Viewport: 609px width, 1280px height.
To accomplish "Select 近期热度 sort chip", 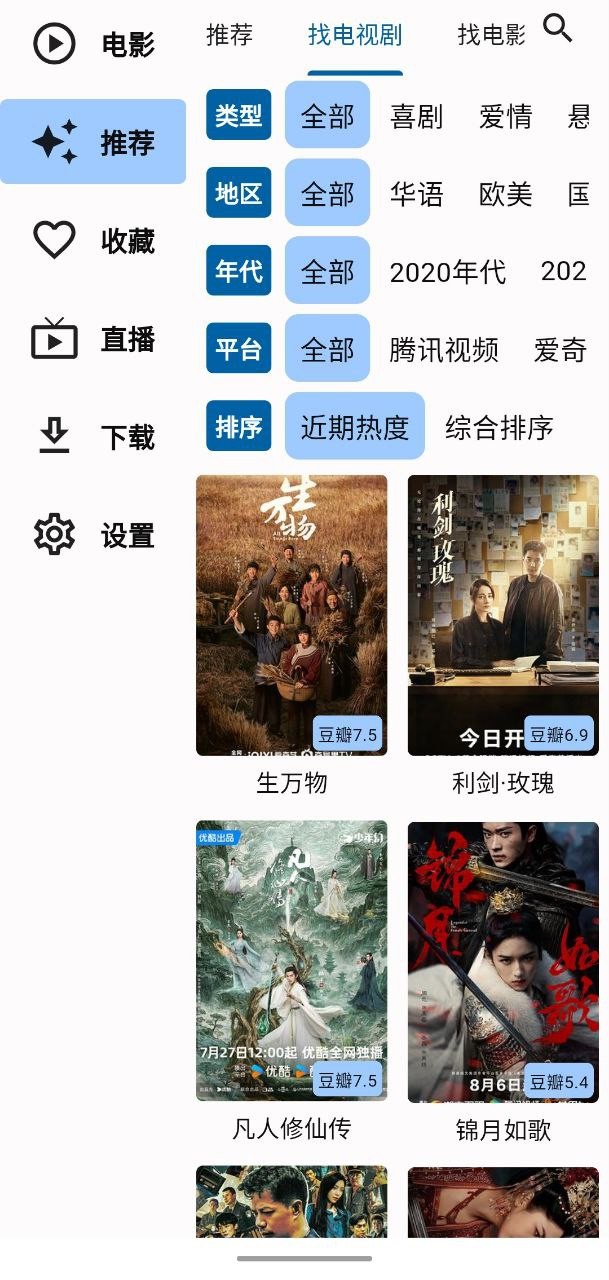I will click(x=354, y=428).
